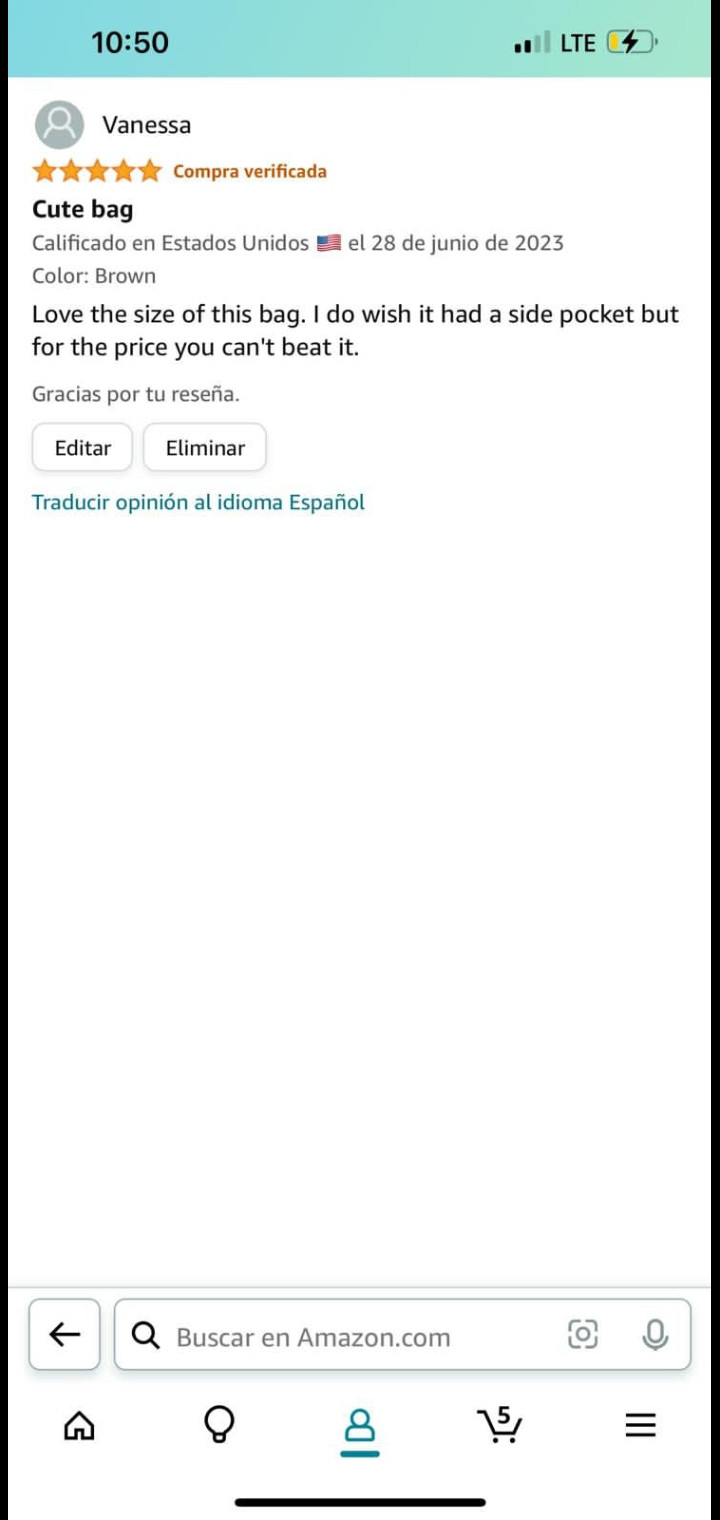Screen dimensions: 720x1520
Task: Go back with the arrow button
Action: tap(64, 1334)
